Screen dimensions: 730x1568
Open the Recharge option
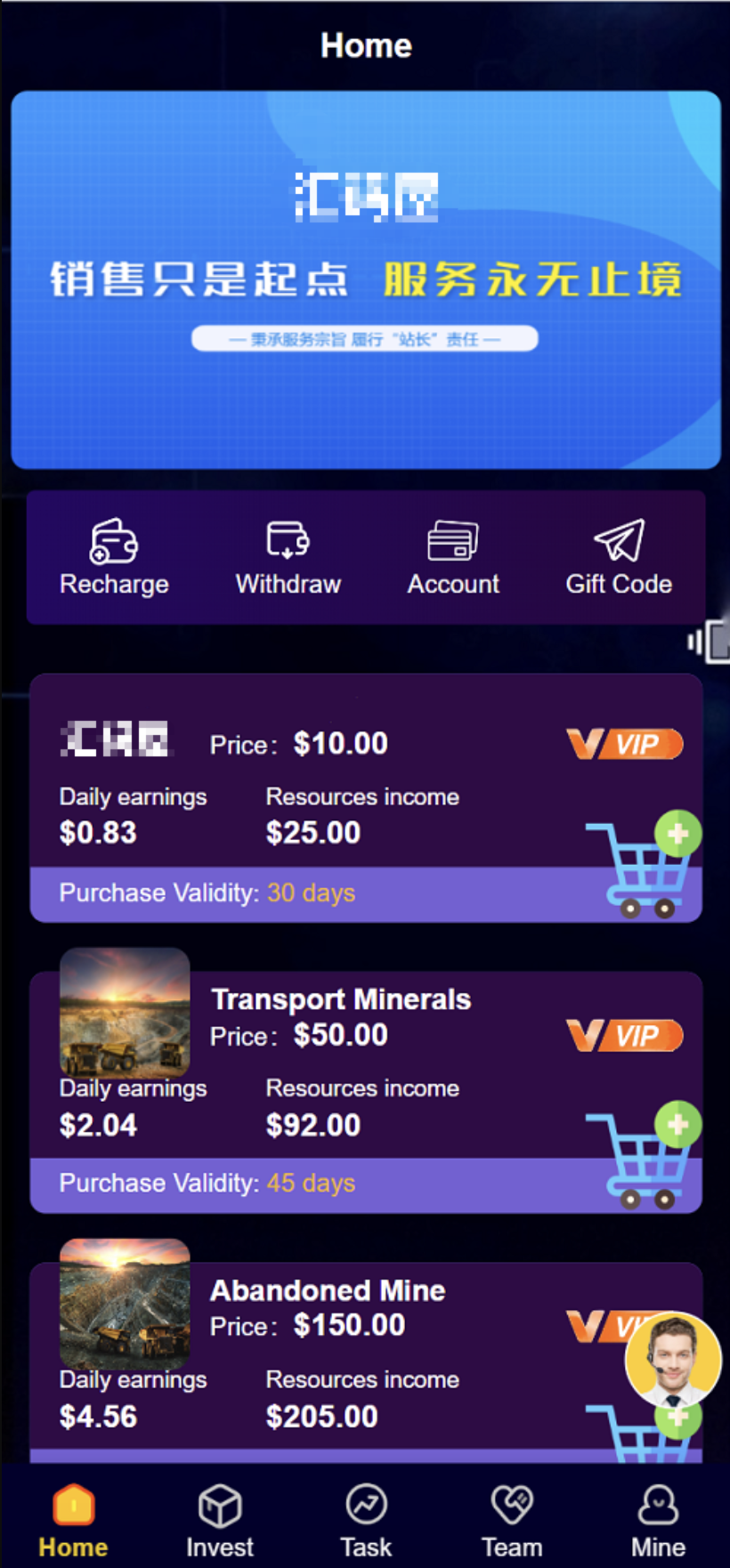click(x=114, y=557)
